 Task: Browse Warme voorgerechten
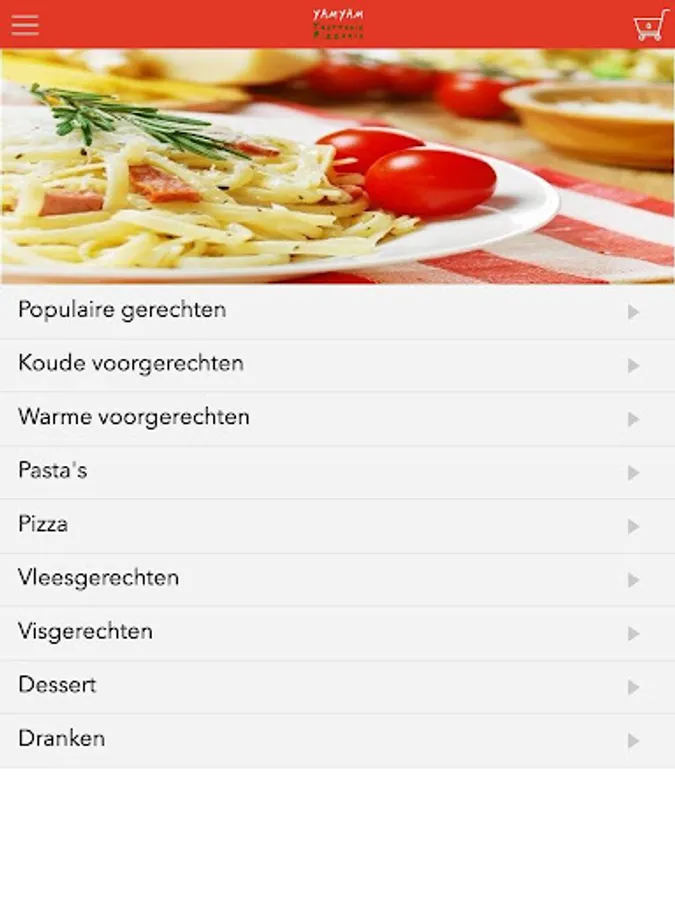pyautogui.click(x=337, y=418)
